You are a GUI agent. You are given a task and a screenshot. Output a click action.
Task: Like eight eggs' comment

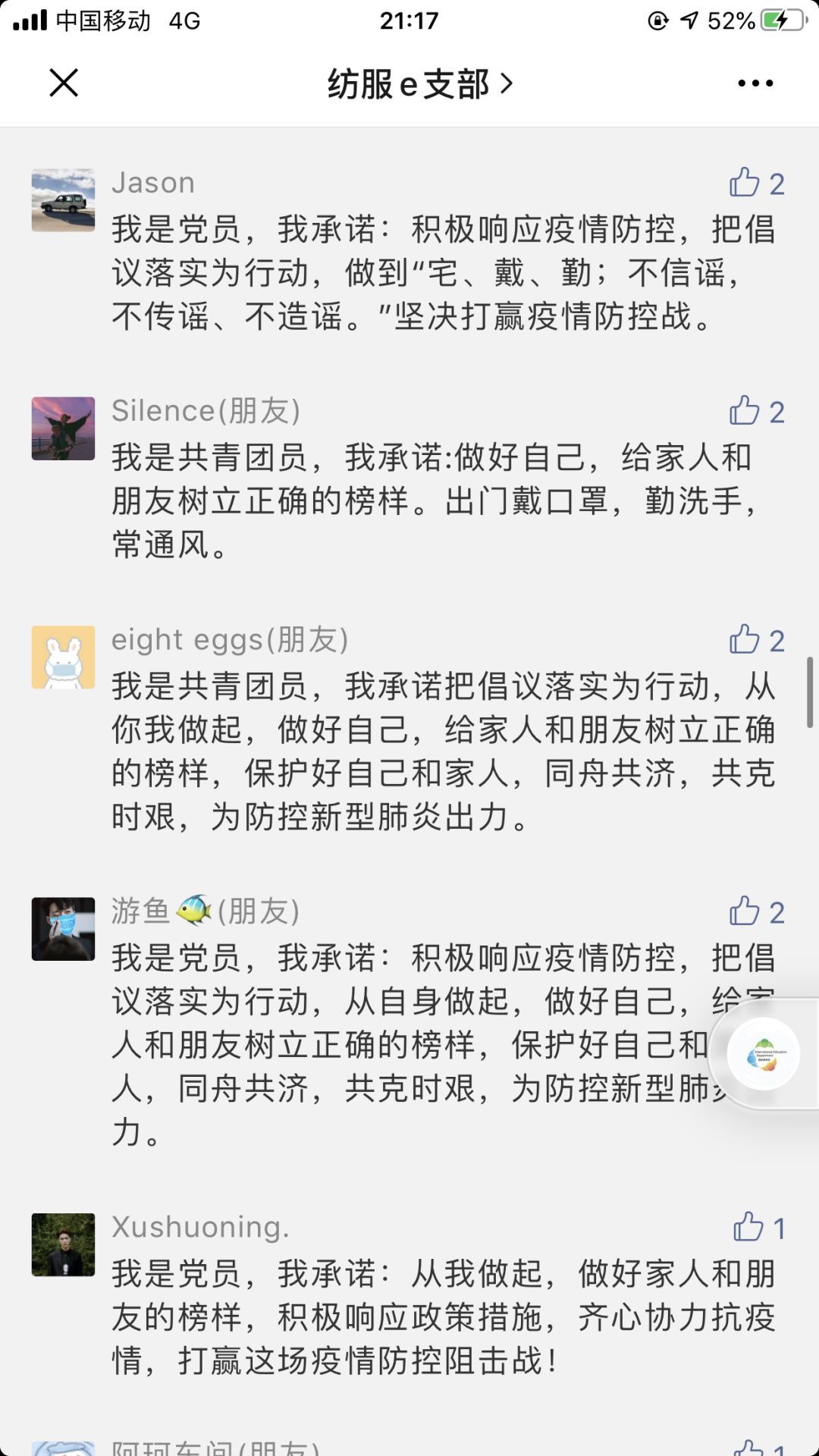pos(745,641)
